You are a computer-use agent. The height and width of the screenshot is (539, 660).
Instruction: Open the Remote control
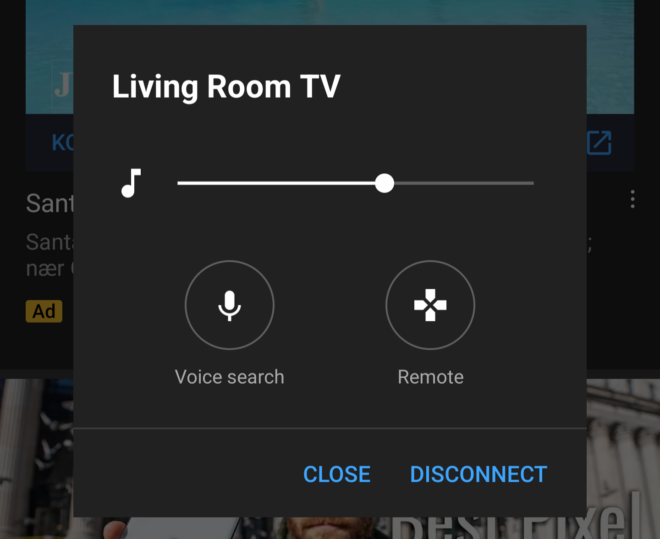430,305
